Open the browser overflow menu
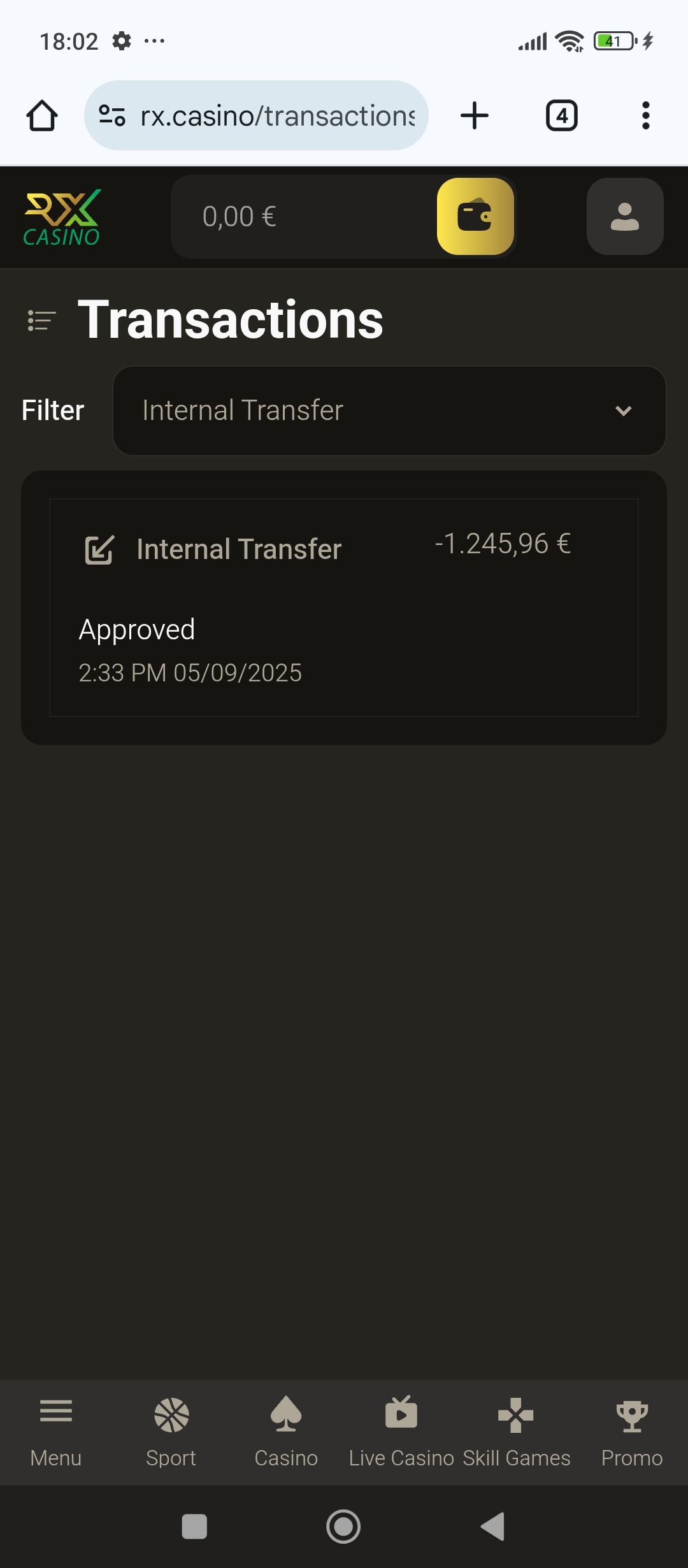The image size is (688, 1568). click(x=645, y=116)
